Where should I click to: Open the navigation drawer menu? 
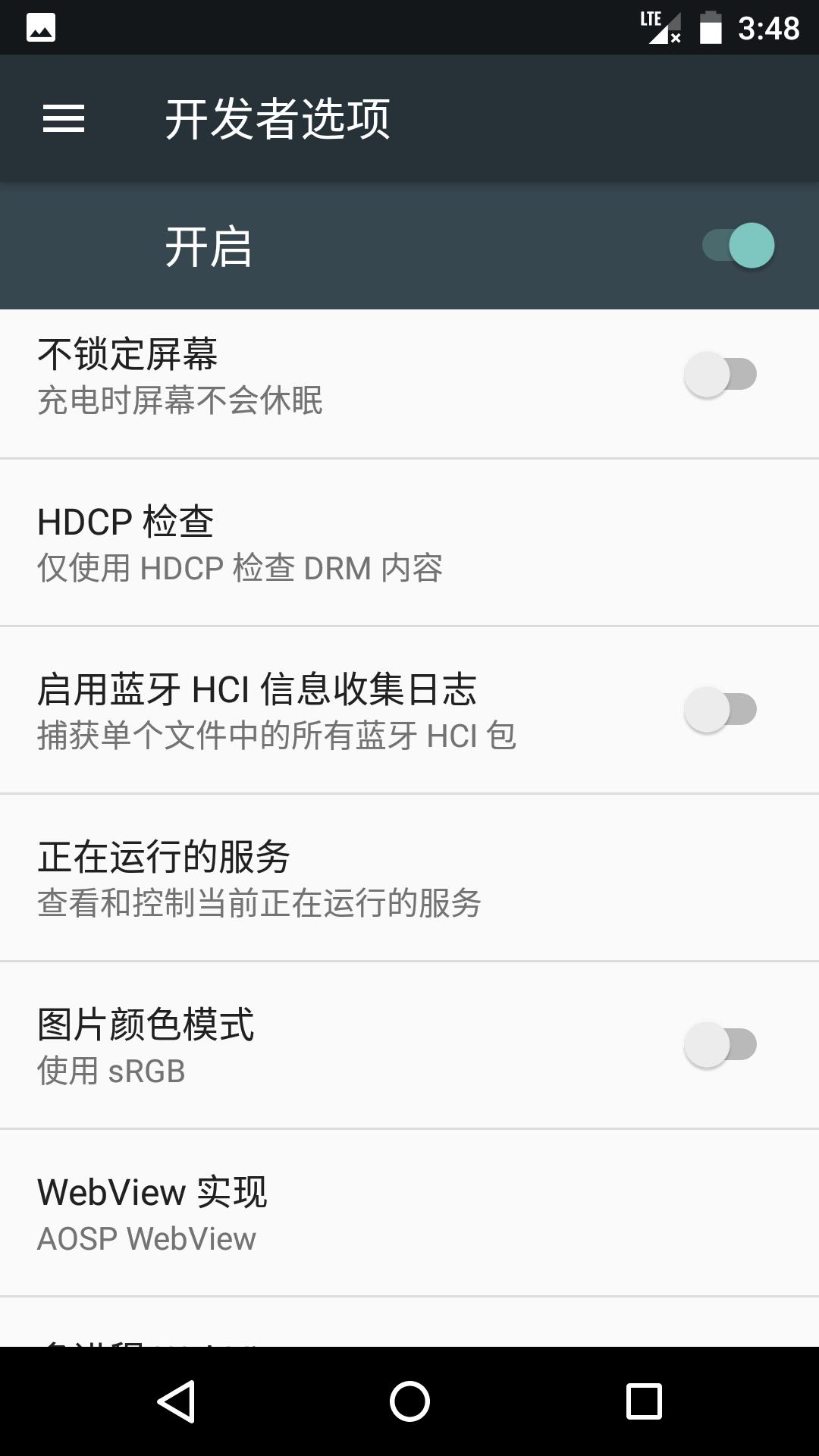pyautogui.click(x=64, y=118)
